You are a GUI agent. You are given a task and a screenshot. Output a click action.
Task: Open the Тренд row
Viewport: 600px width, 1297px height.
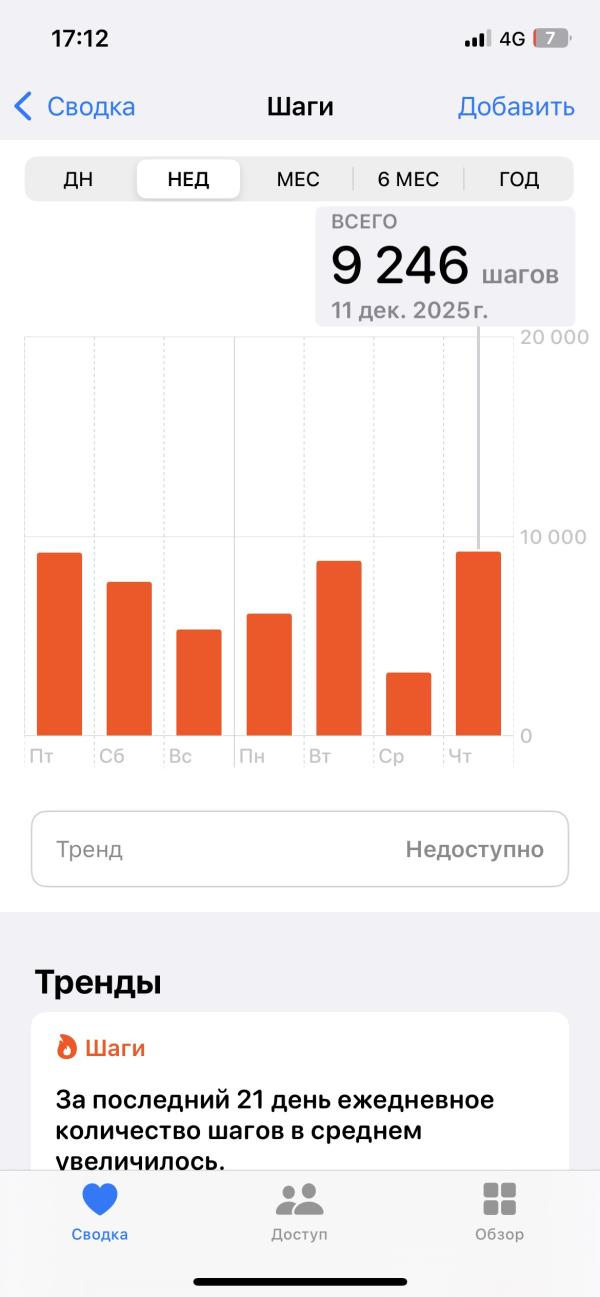[x=300, y=849]
